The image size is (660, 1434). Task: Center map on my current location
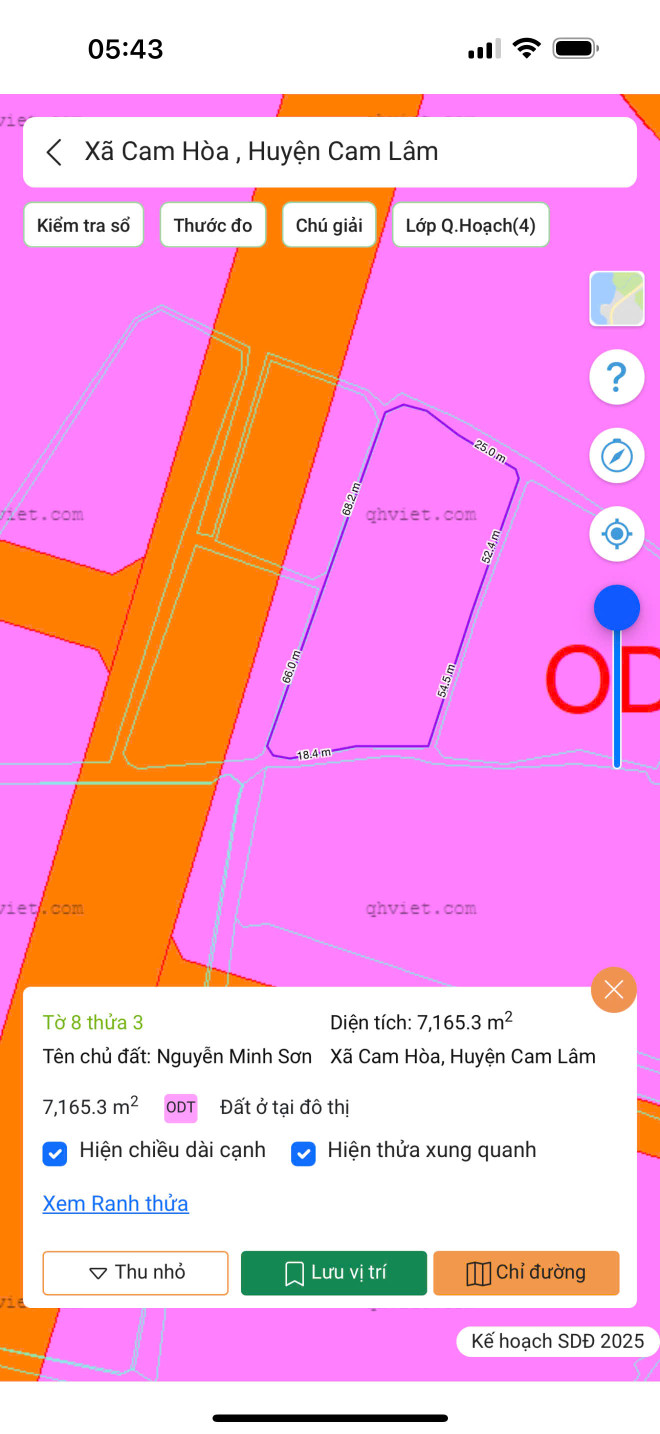617,534
